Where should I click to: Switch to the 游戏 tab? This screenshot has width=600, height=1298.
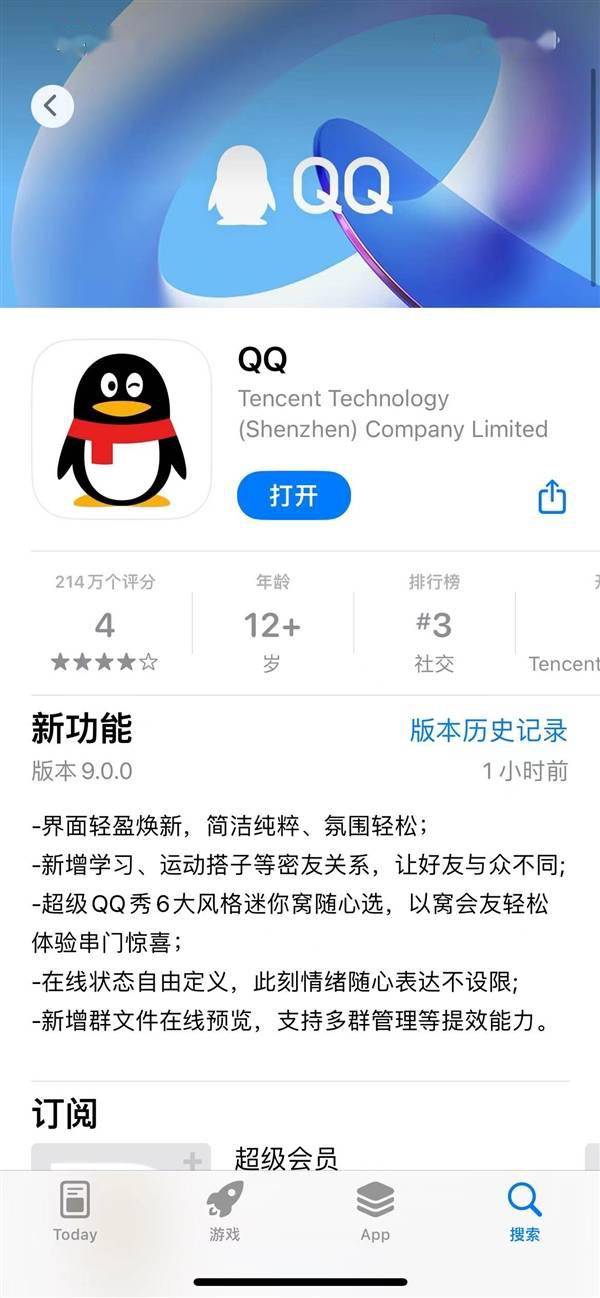[x=225, y=1210]
